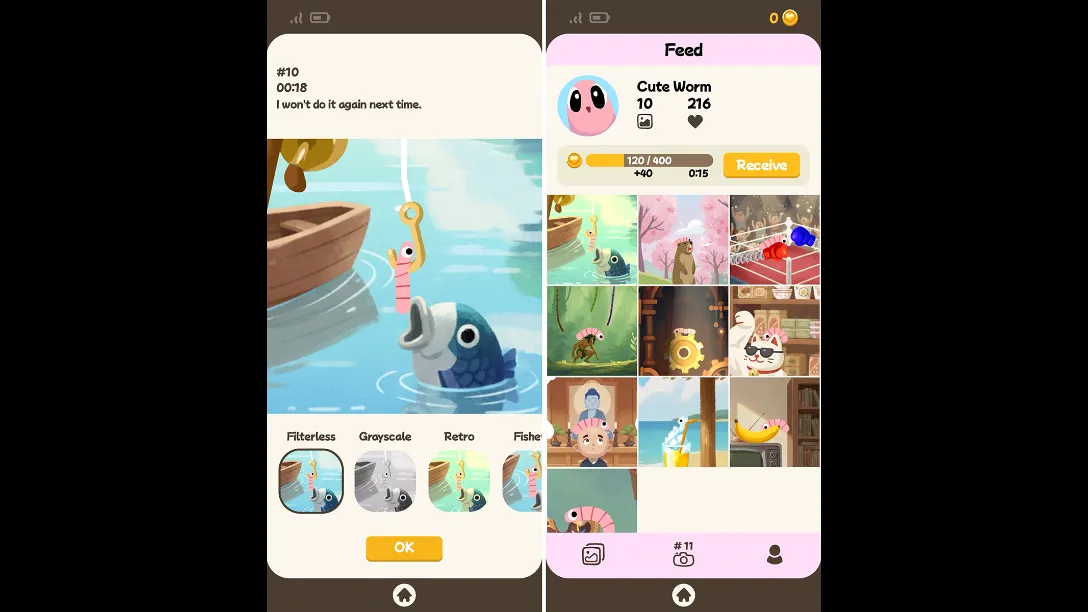Open the jungle monkey photo
Screen dimensions: 1088x612
coord(592,331)
